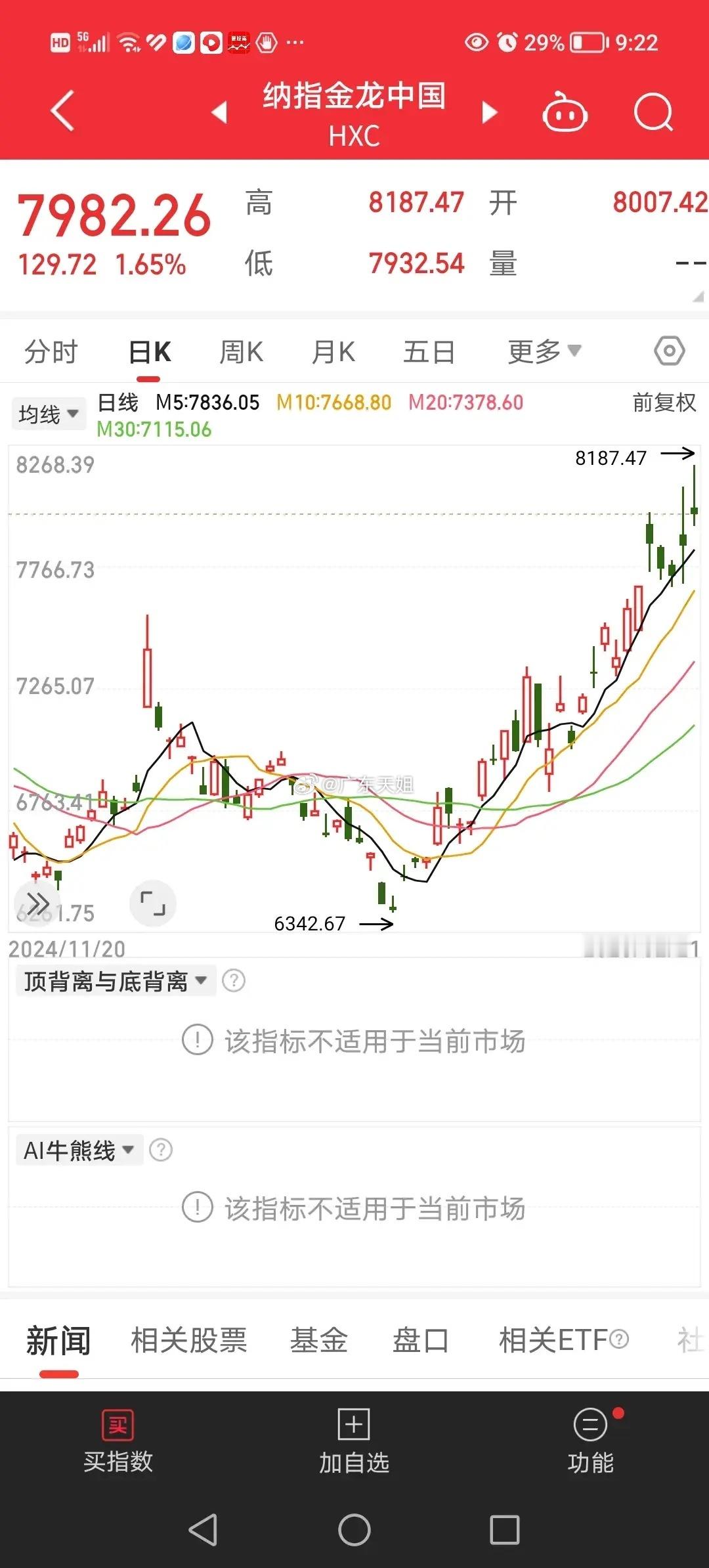Expand the 更多 chart period dropdown
Image resolution: width=709 pixels, height=1568 pixels.
click(544, 352)
